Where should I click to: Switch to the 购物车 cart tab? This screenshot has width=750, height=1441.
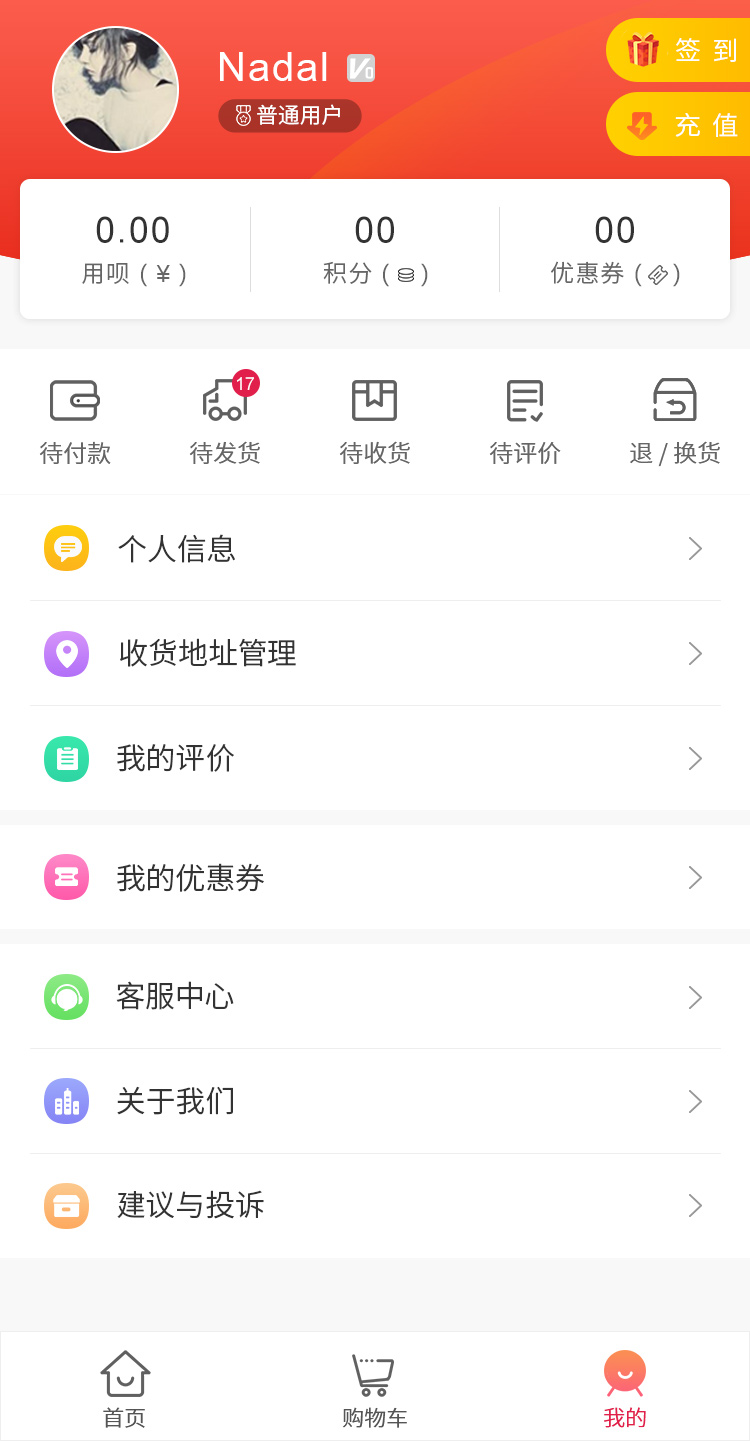click(x=375, y=1388)
